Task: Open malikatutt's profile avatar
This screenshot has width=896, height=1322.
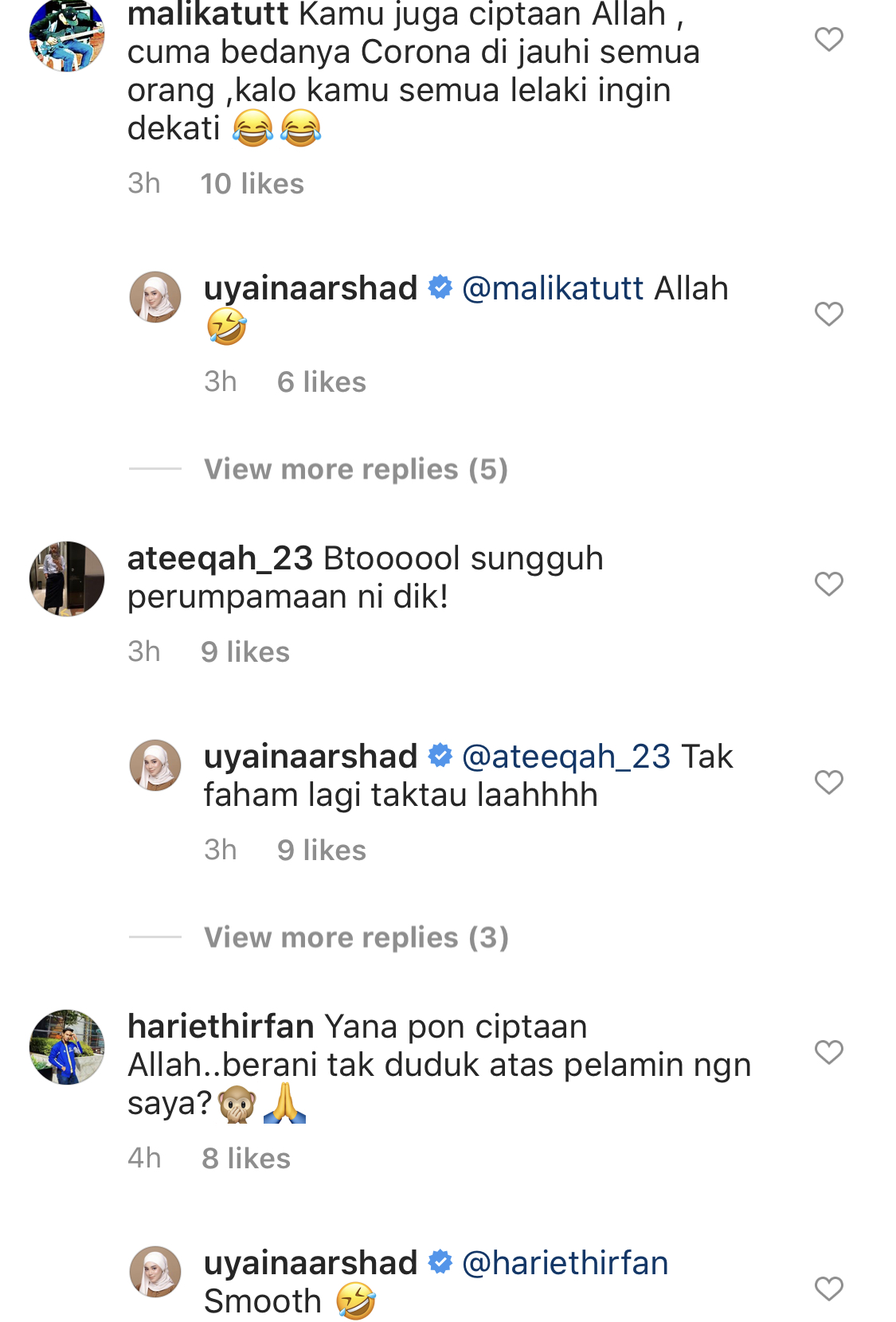Action: pos(67,35)
